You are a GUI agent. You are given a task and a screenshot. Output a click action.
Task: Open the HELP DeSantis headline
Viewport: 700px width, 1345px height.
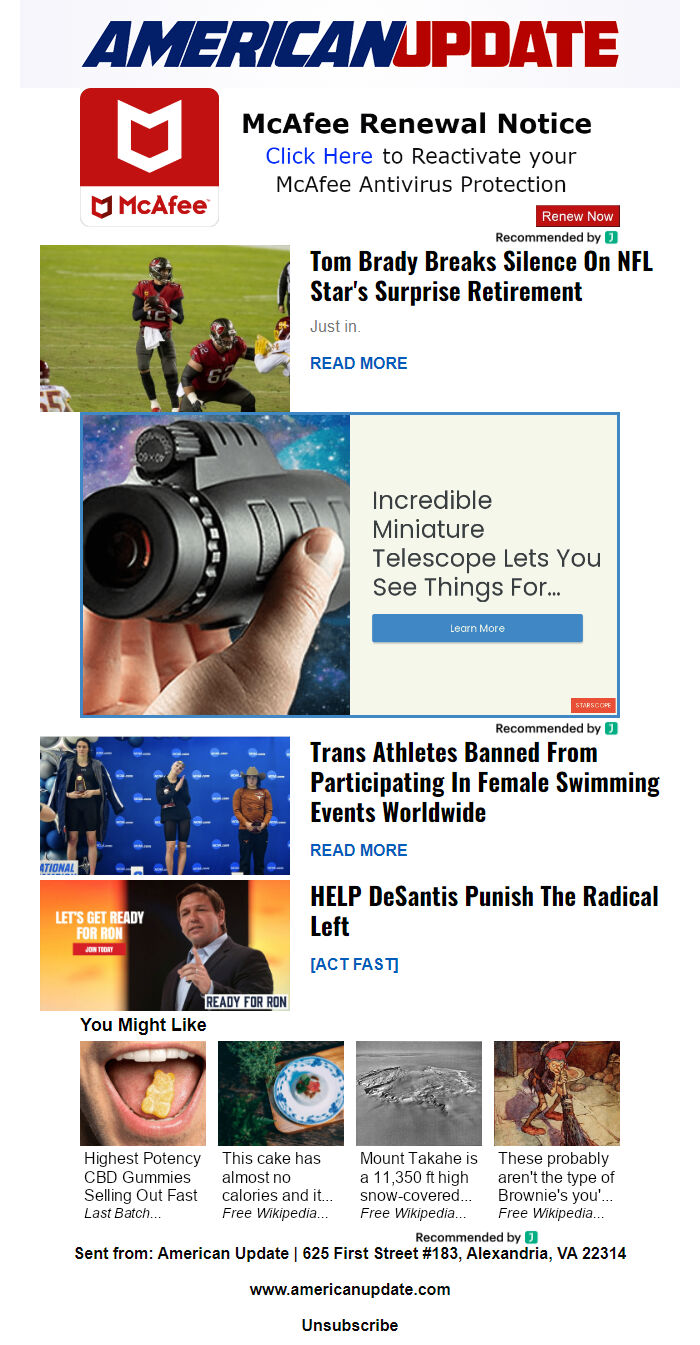[x=484, y=911]
